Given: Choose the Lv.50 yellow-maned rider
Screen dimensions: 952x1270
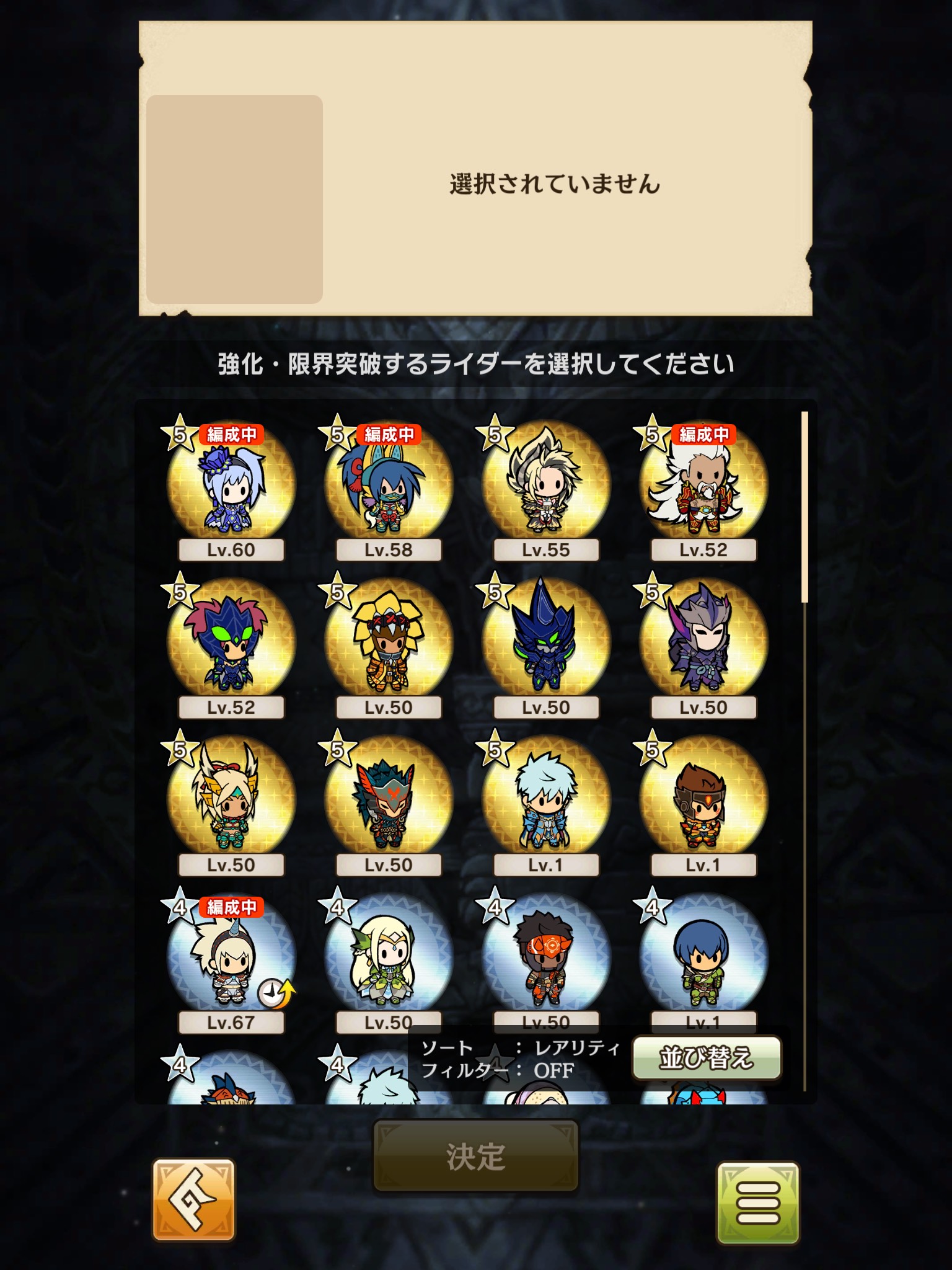Looking at the screenshot, I should click(x=389, y=643).
